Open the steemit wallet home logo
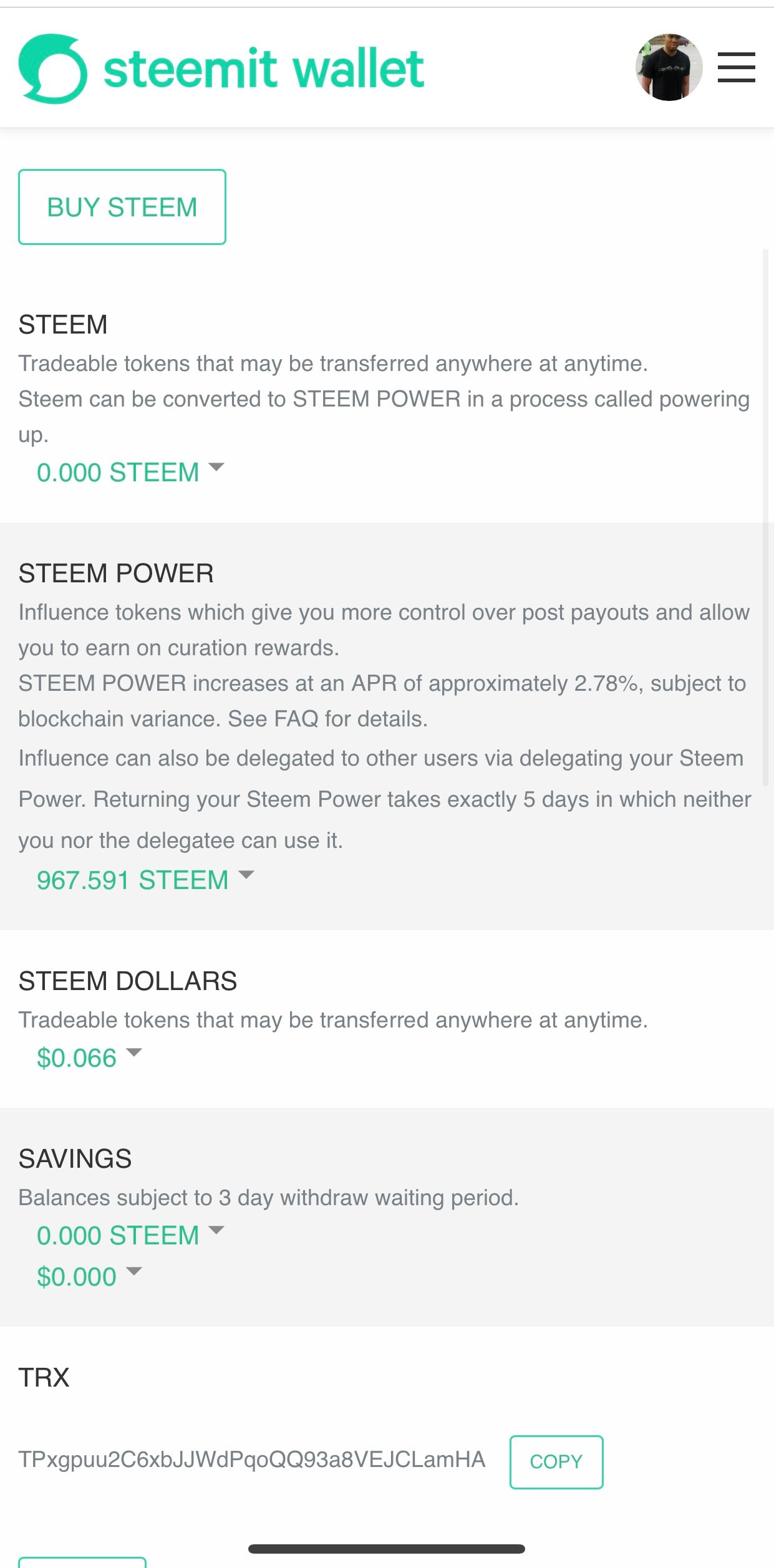Image resolution: width=774 pixels, height=1568 pixels. pos(221,69)
